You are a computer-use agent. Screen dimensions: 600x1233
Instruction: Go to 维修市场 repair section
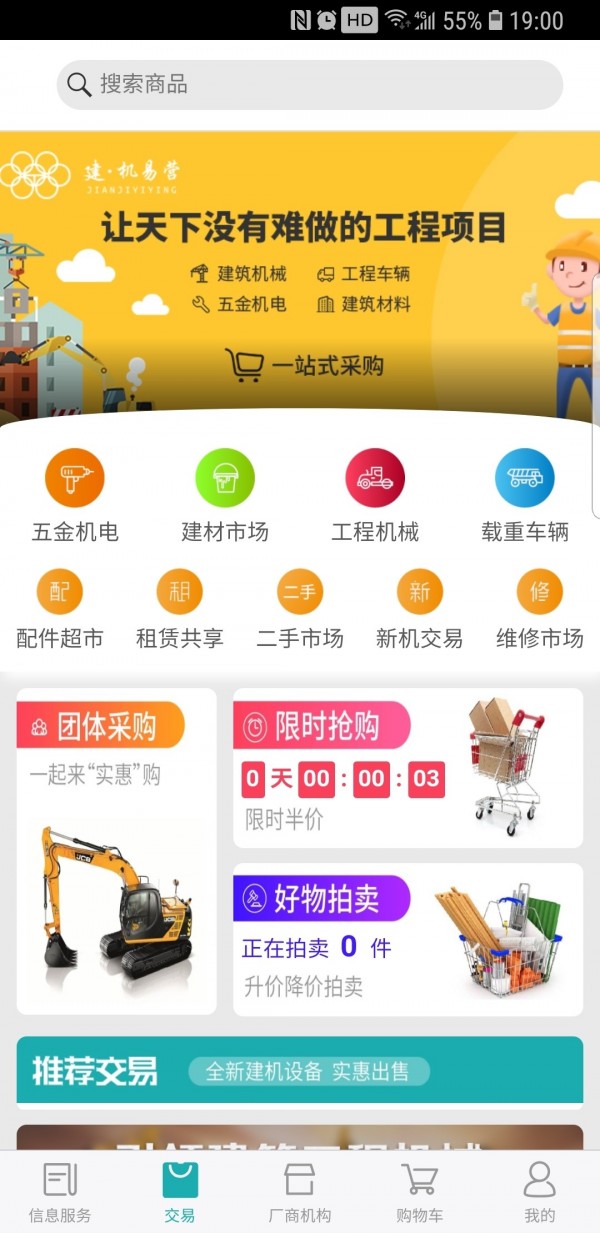tap(540, 608)
